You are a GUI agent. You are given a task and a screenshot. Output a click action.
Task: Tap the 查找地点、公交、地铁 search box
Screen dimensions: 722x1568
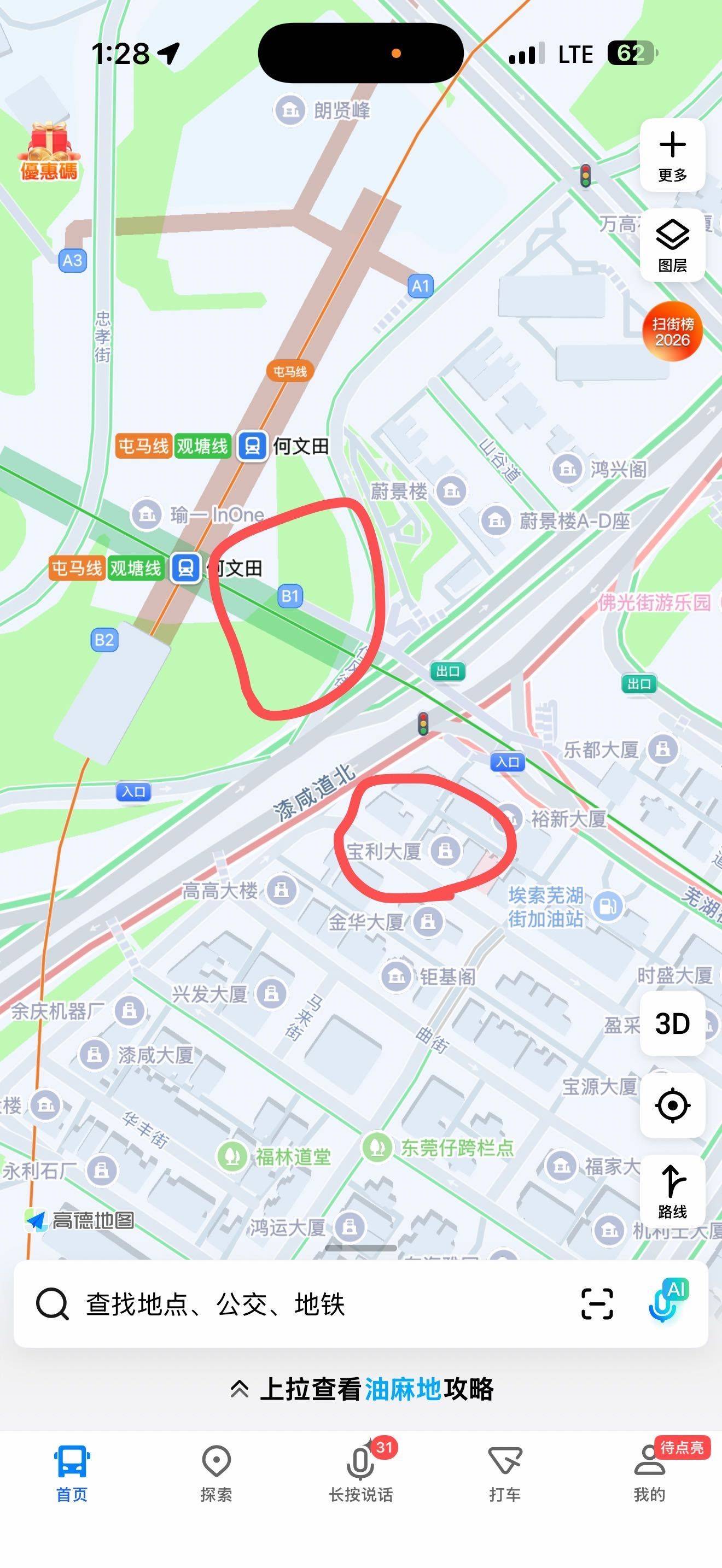(274, 1304)
